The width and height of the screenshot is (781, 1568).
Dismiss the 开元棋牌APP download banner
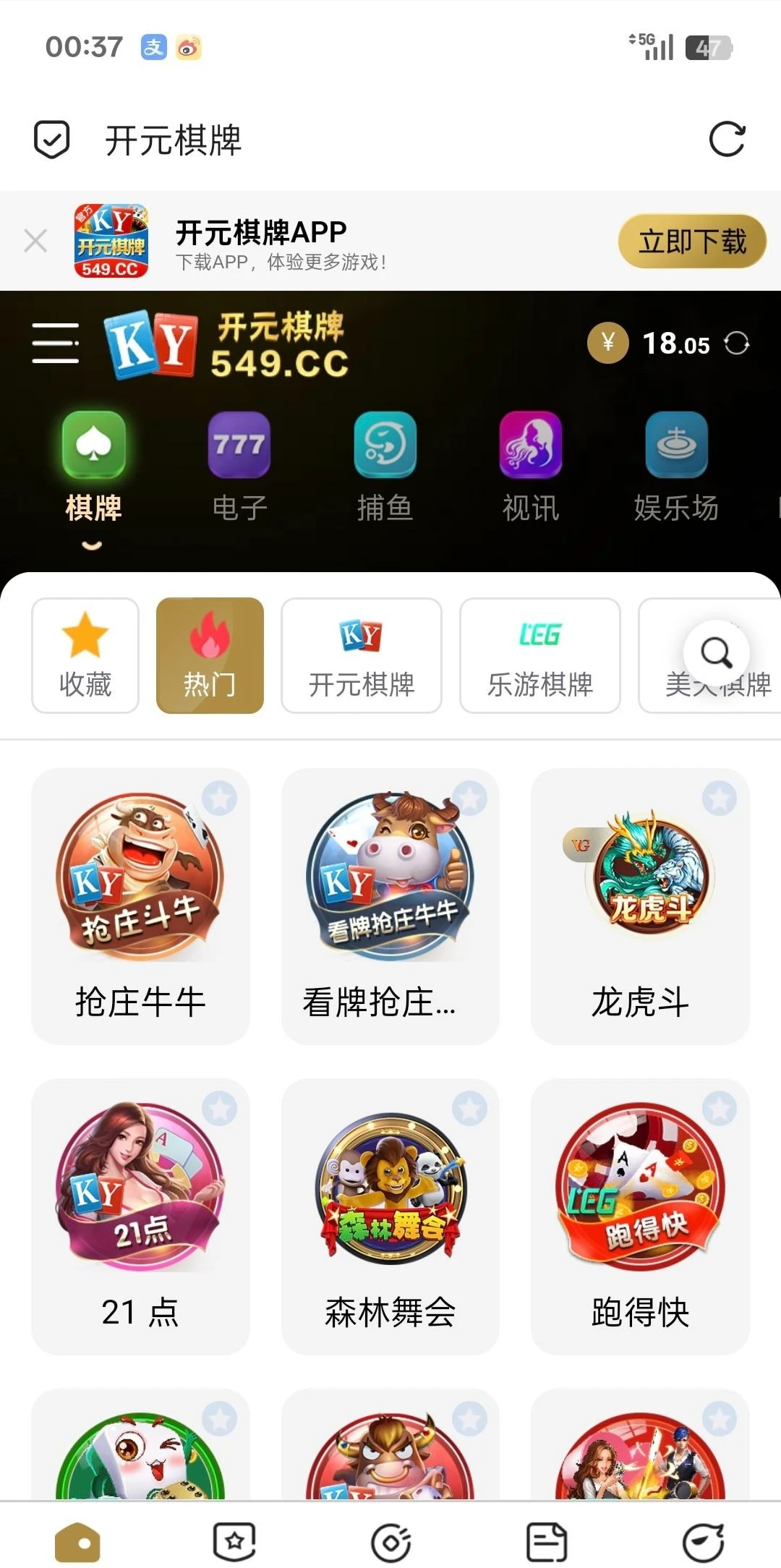pyautogui.click(x=35, y=241)
